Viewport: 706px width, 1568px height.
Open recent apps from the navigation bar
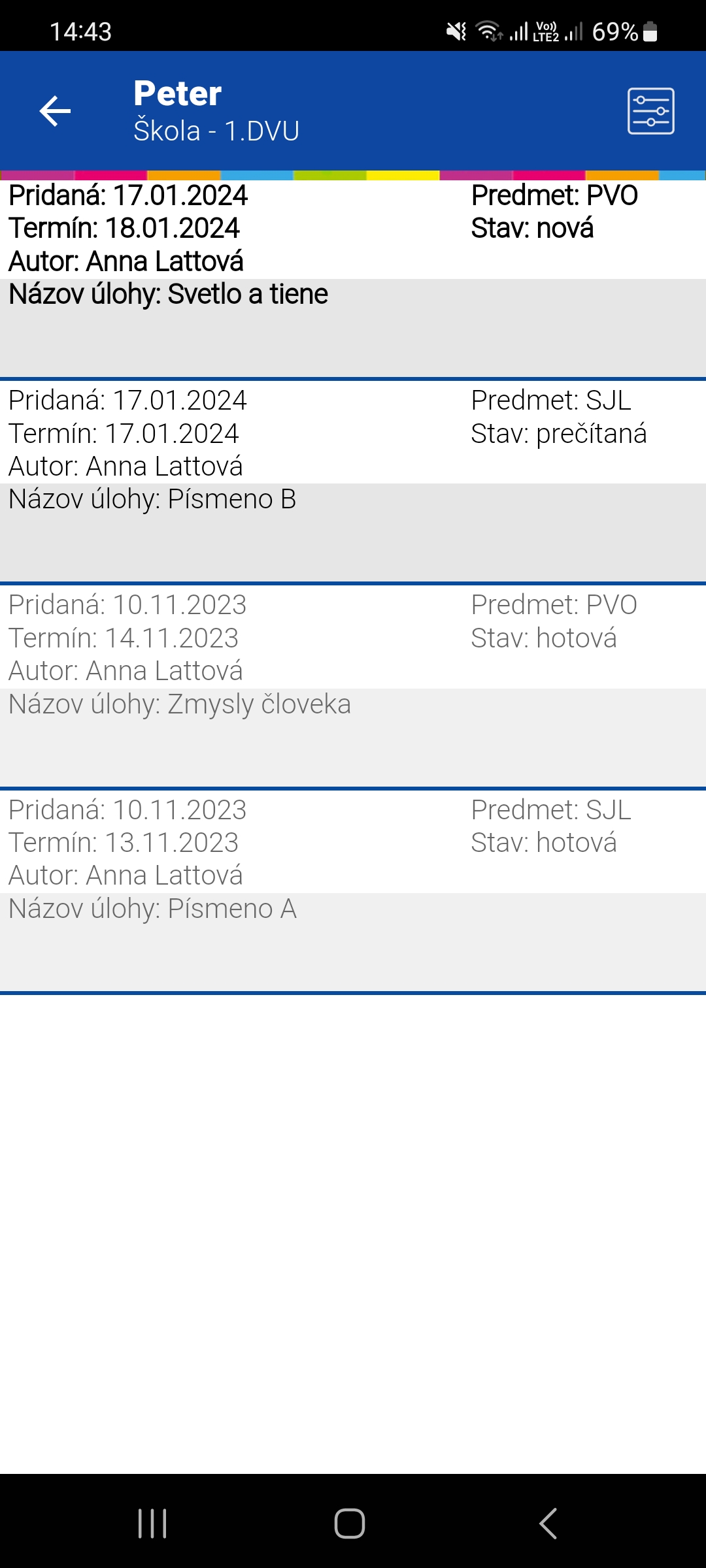(x=152, y=1524)
